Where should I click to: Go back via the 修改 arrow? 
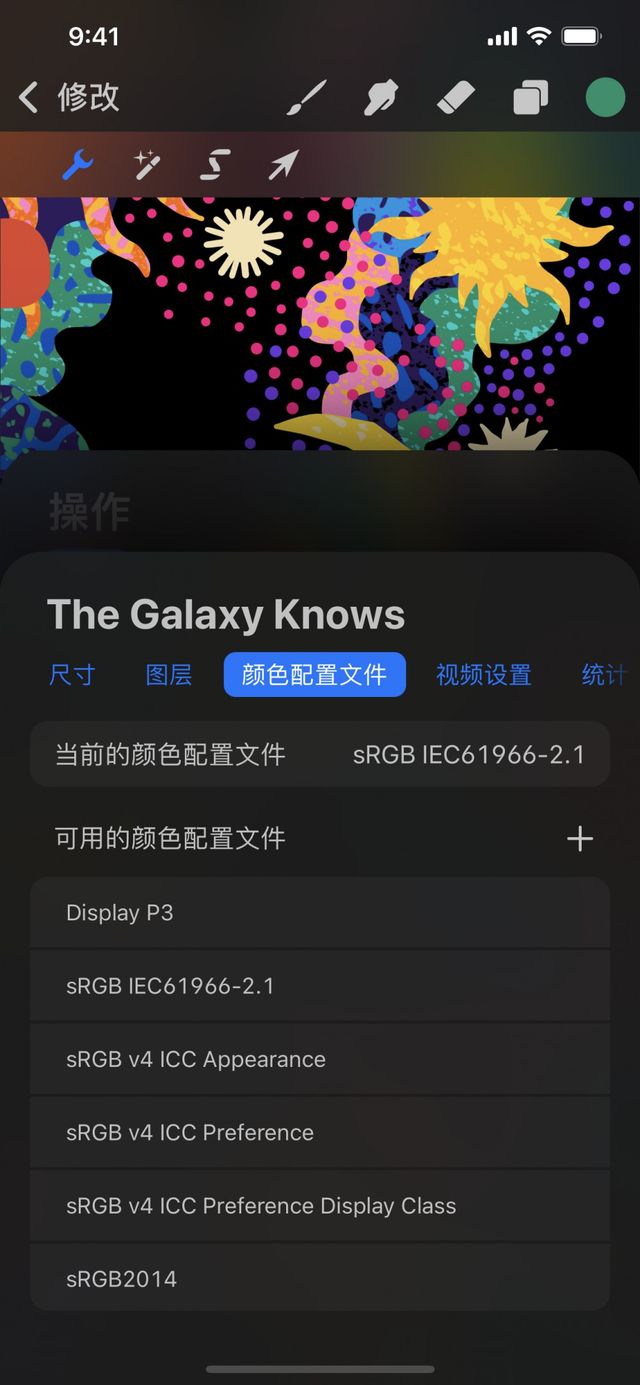pyautogui.click(x=30, y=98)
